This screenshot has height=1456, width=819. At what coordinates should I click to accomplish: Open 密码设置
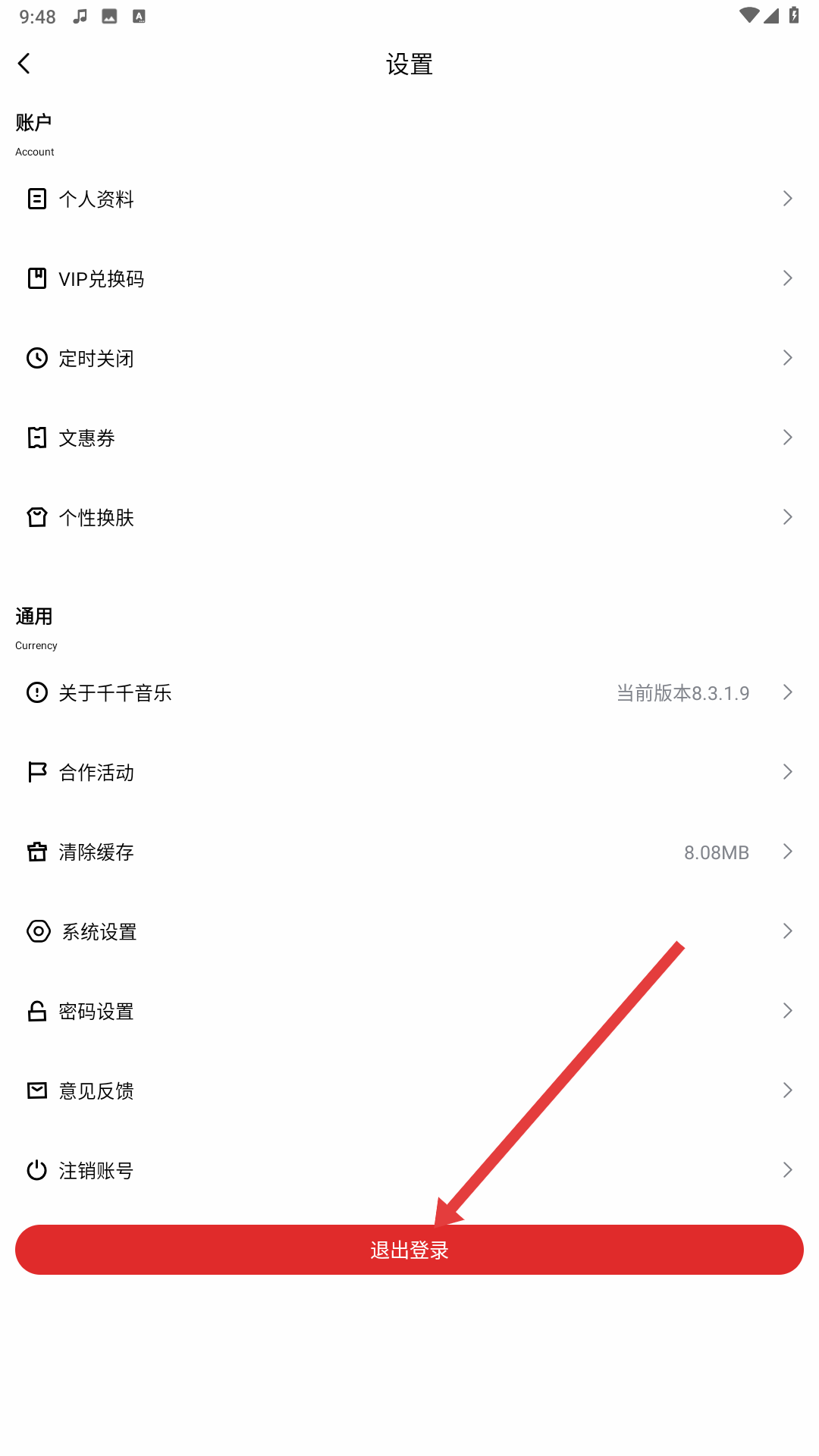[409, 1011]
